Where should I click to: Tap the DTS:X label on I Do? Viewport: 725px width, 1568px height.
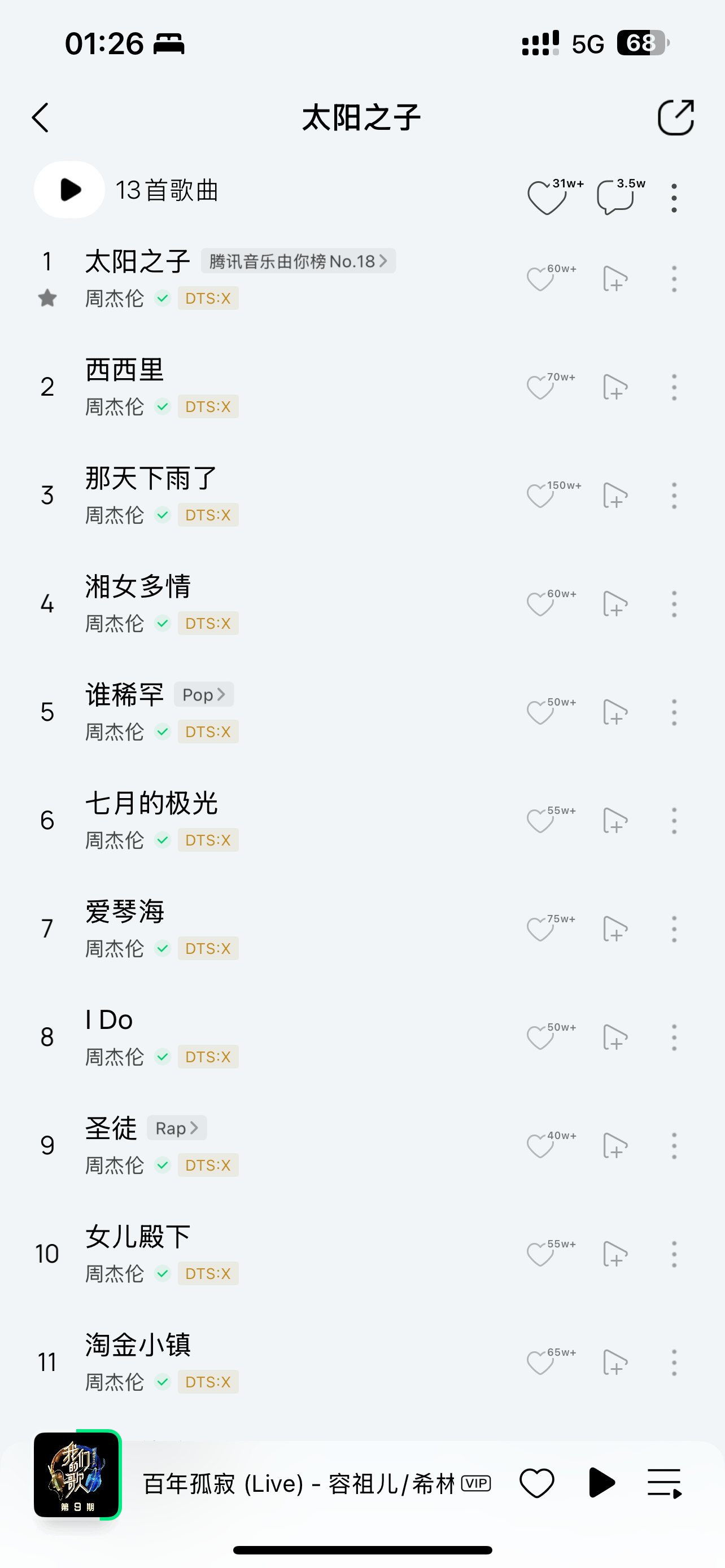tap(208, 1057)
